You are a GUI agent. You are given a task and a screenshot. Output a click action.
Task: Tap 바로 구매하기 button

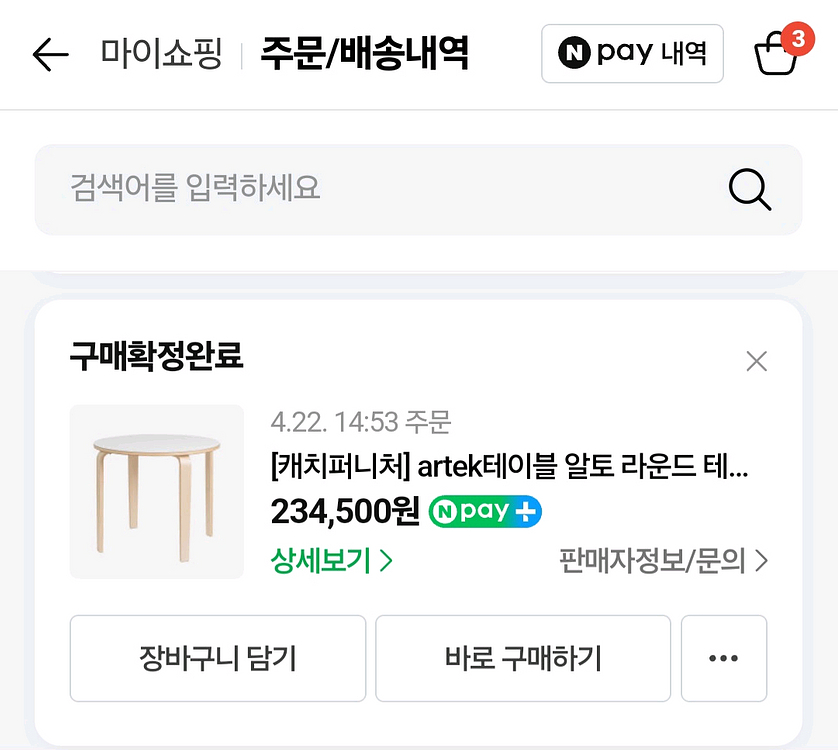(523, 658)
